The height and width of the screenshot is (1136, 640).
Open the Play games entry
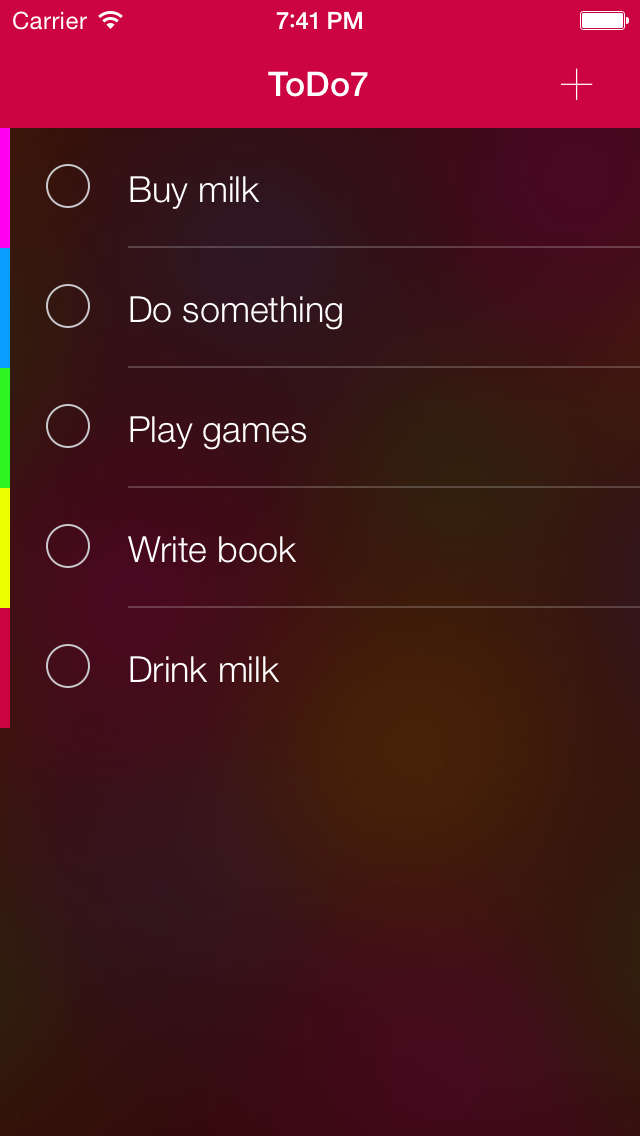(x=218, y=430)
